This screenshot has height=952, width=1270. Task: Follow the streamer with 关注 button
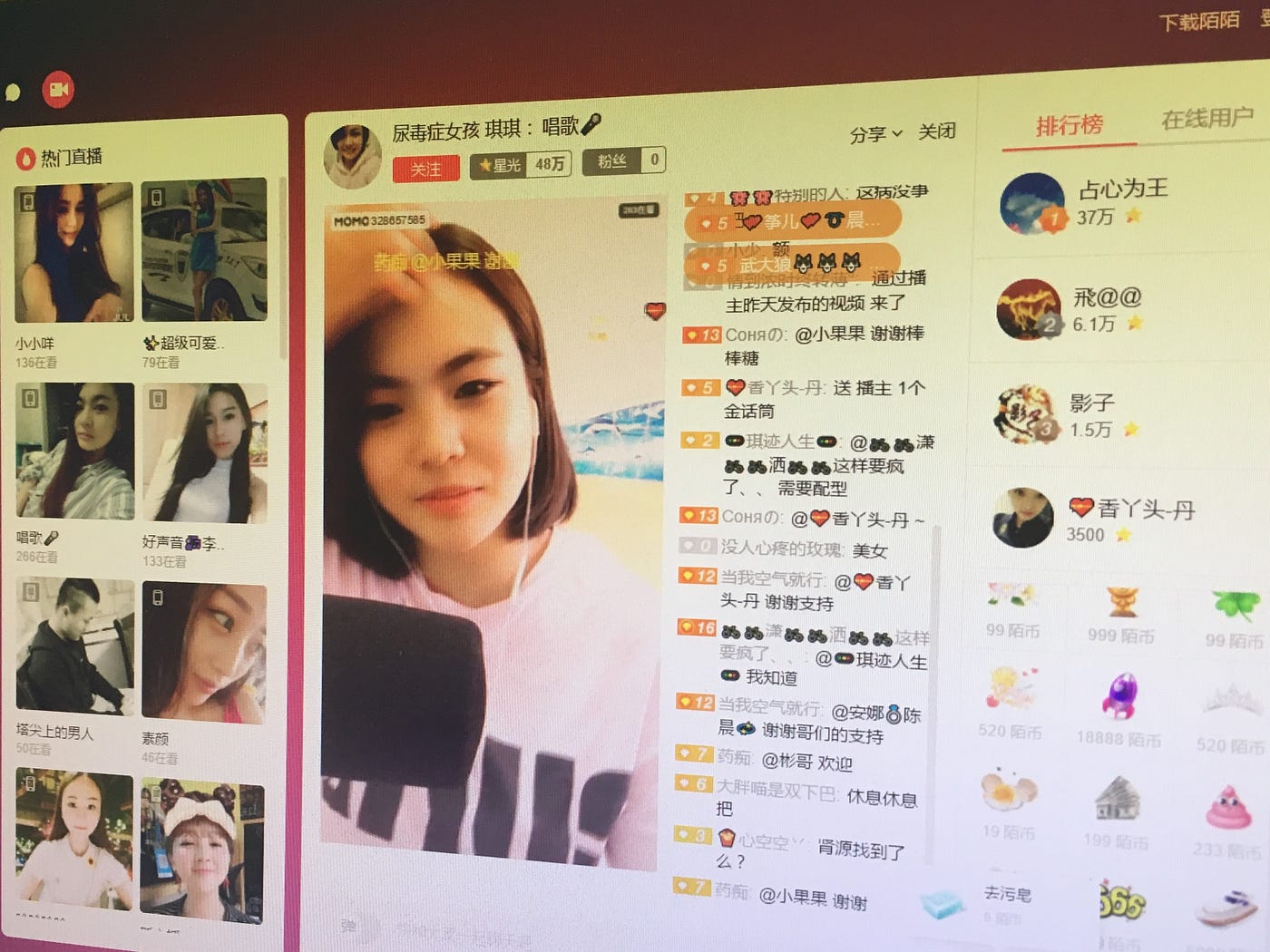click(425, 169)
